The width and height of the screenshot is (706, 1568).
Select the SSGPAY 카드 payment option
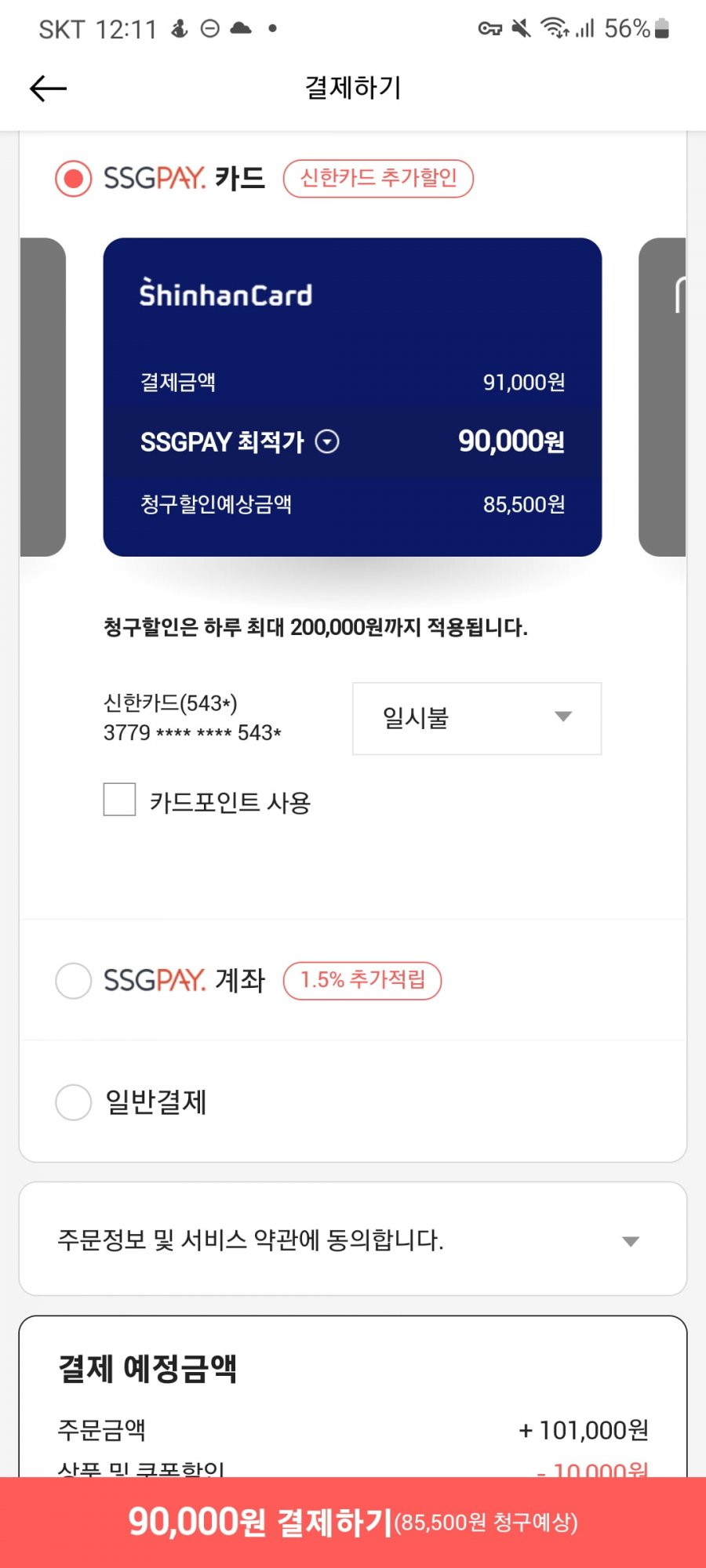[x=74, y=179]
